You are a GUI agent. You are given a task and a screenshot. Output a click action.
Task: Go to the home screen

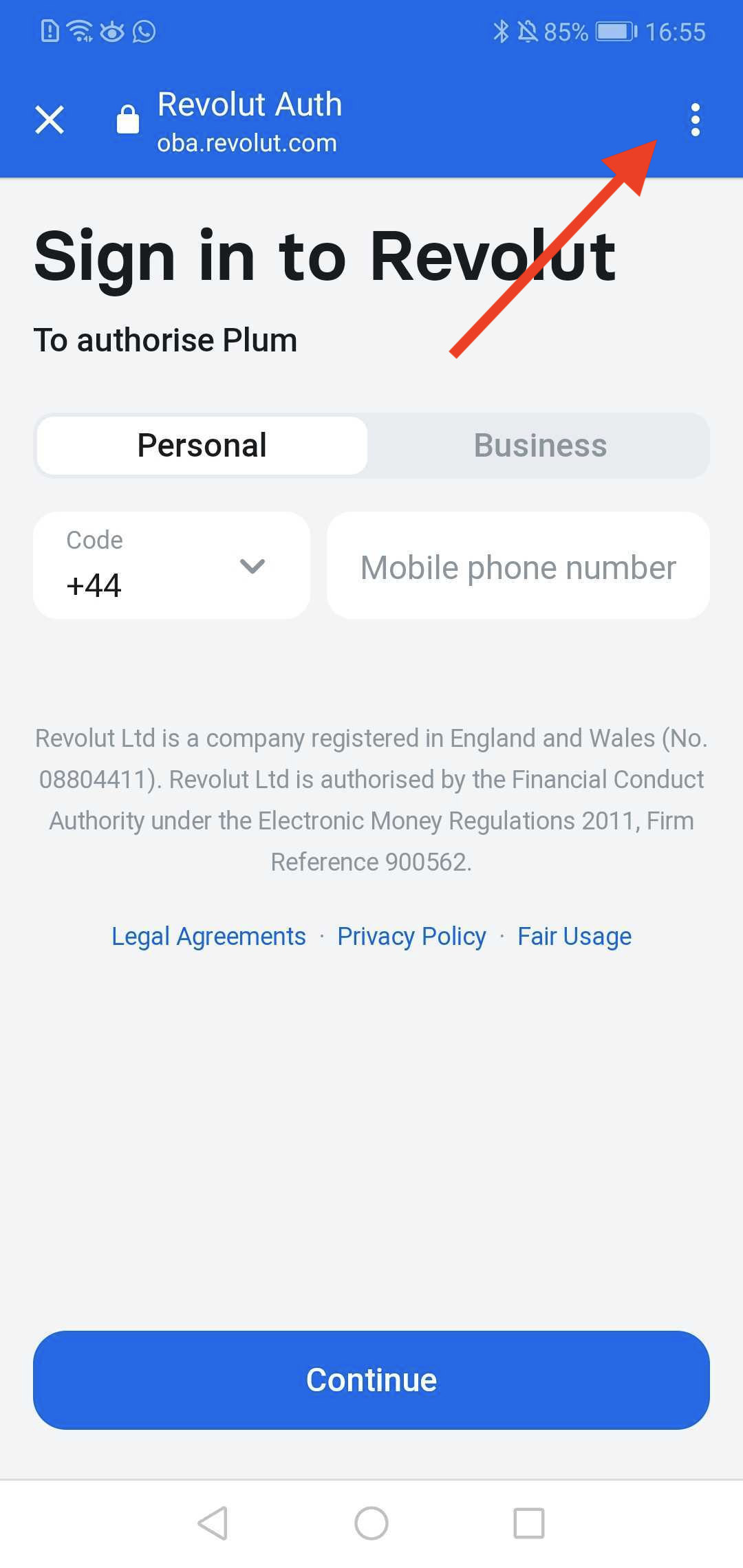[371, 1523]
